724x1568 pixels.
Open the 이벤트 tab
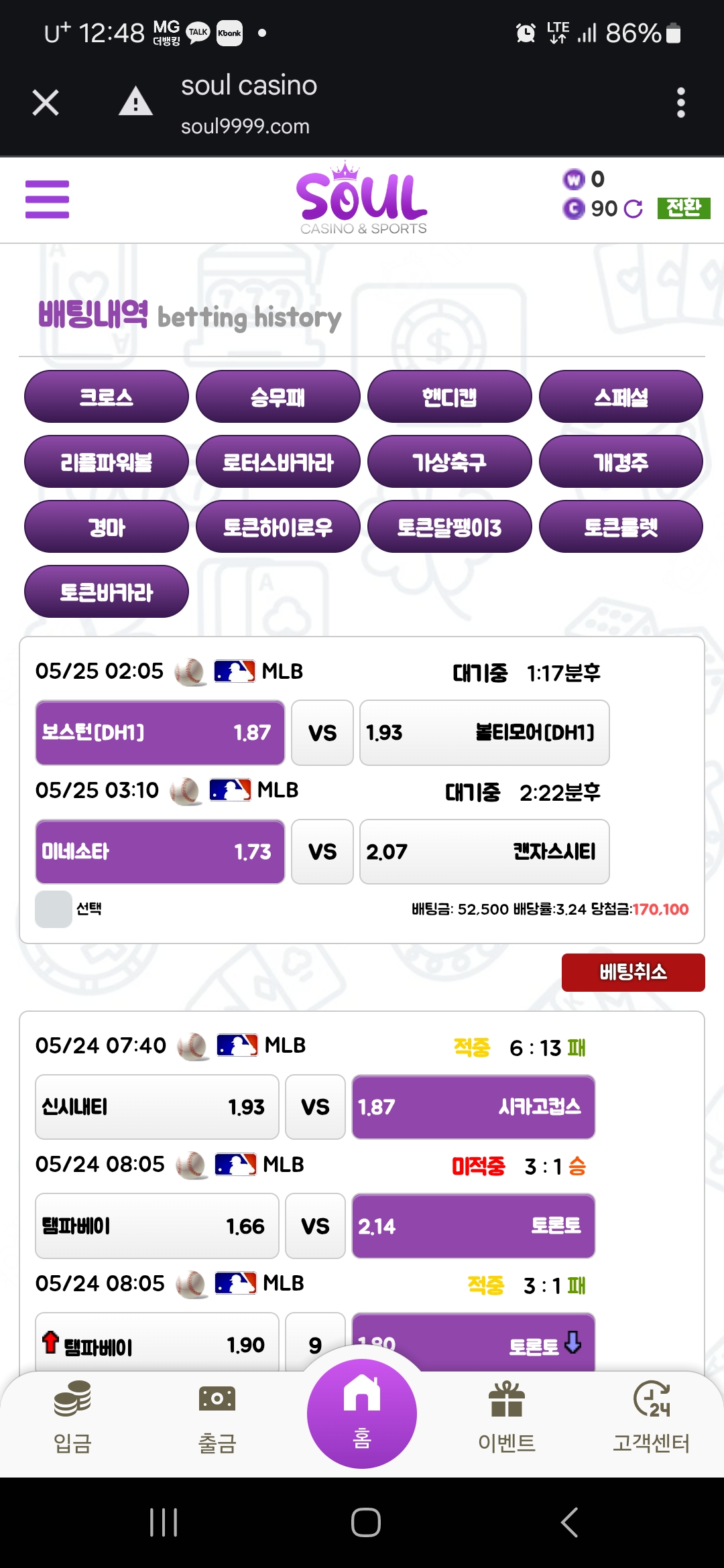pyautogui.click(x=507, y=1417)
